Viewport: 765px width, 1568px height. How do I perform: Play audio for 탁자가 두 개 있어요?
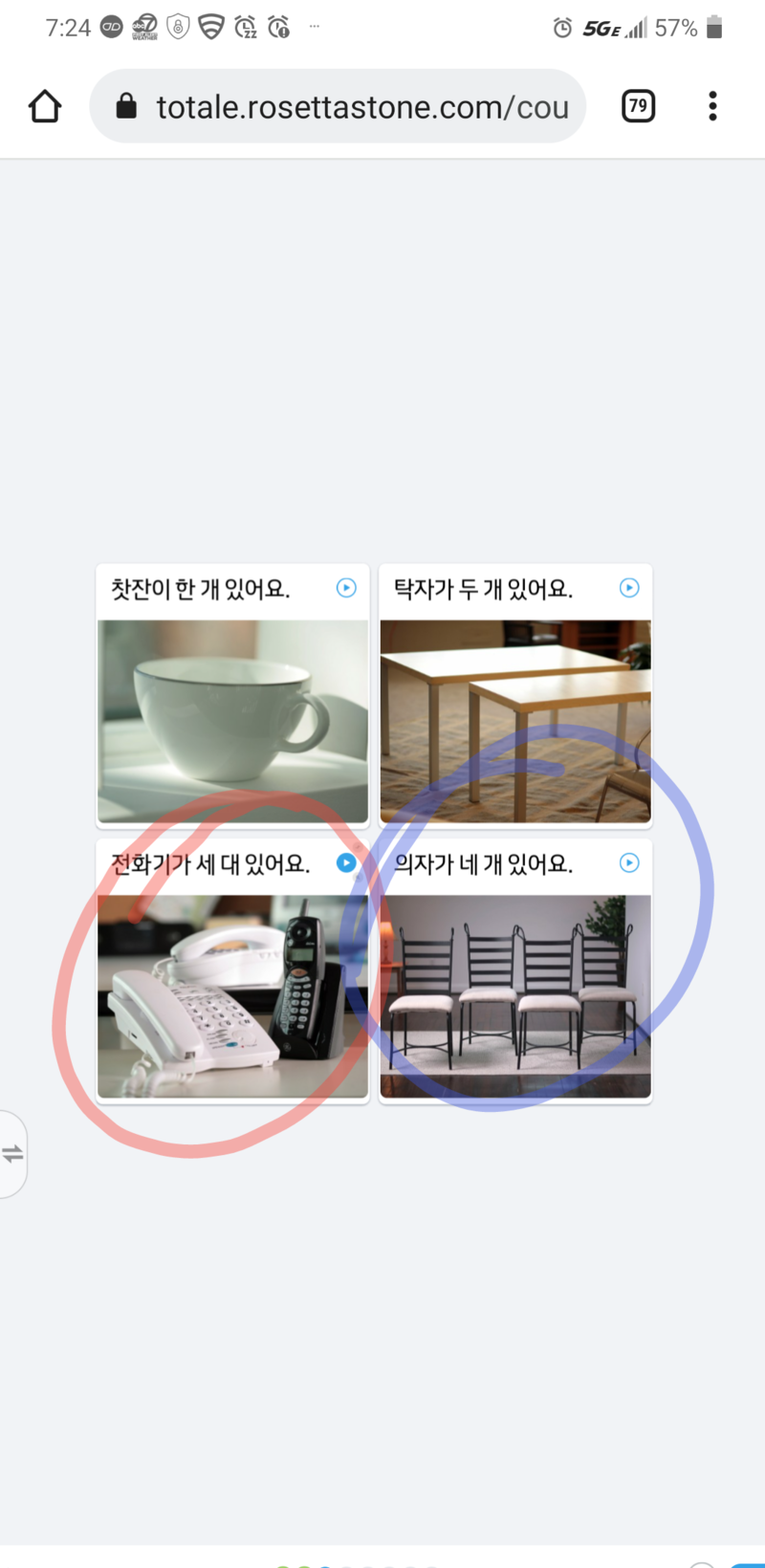pyautogui.click(x=629, y=588)
